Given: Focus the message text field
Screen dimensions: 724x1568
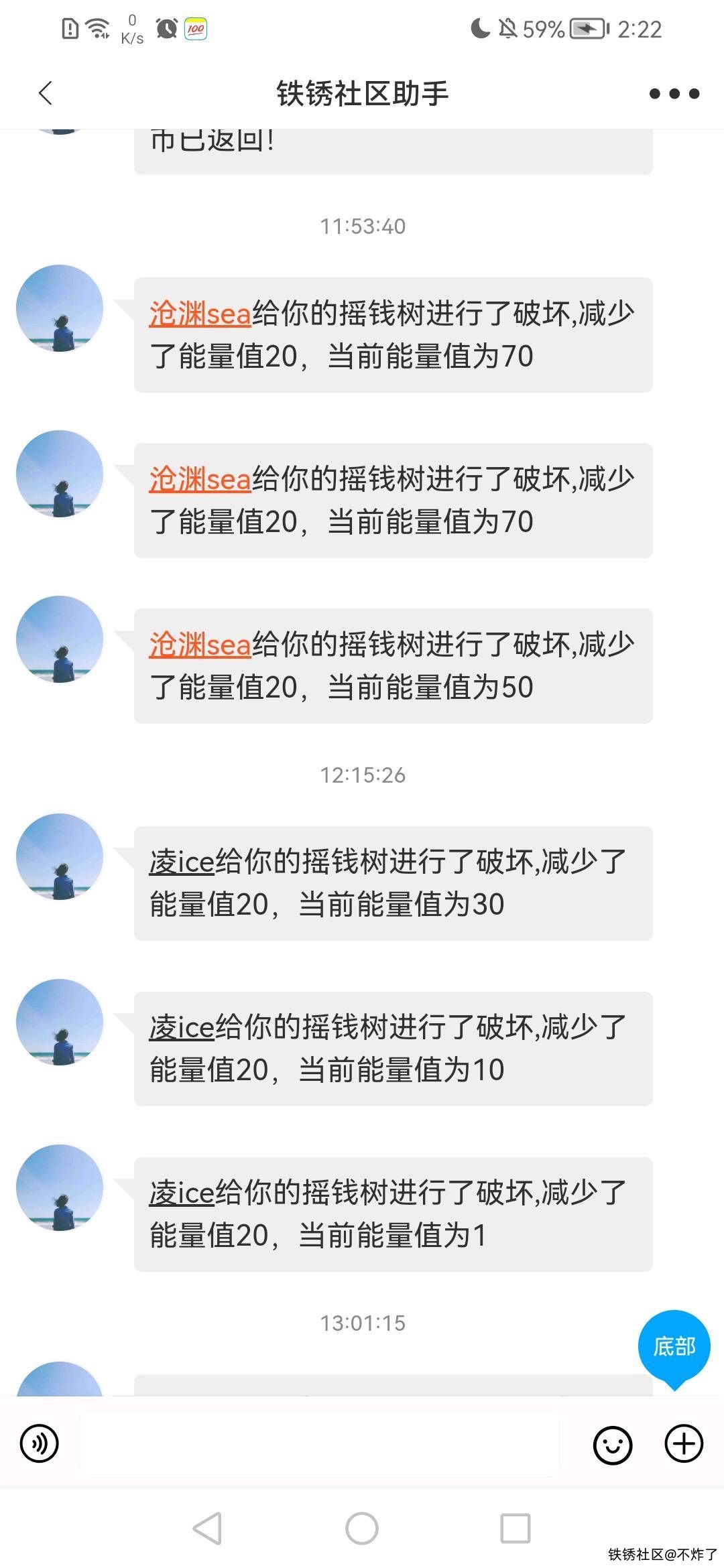Looking at the screenshot, I should 319,1443.
